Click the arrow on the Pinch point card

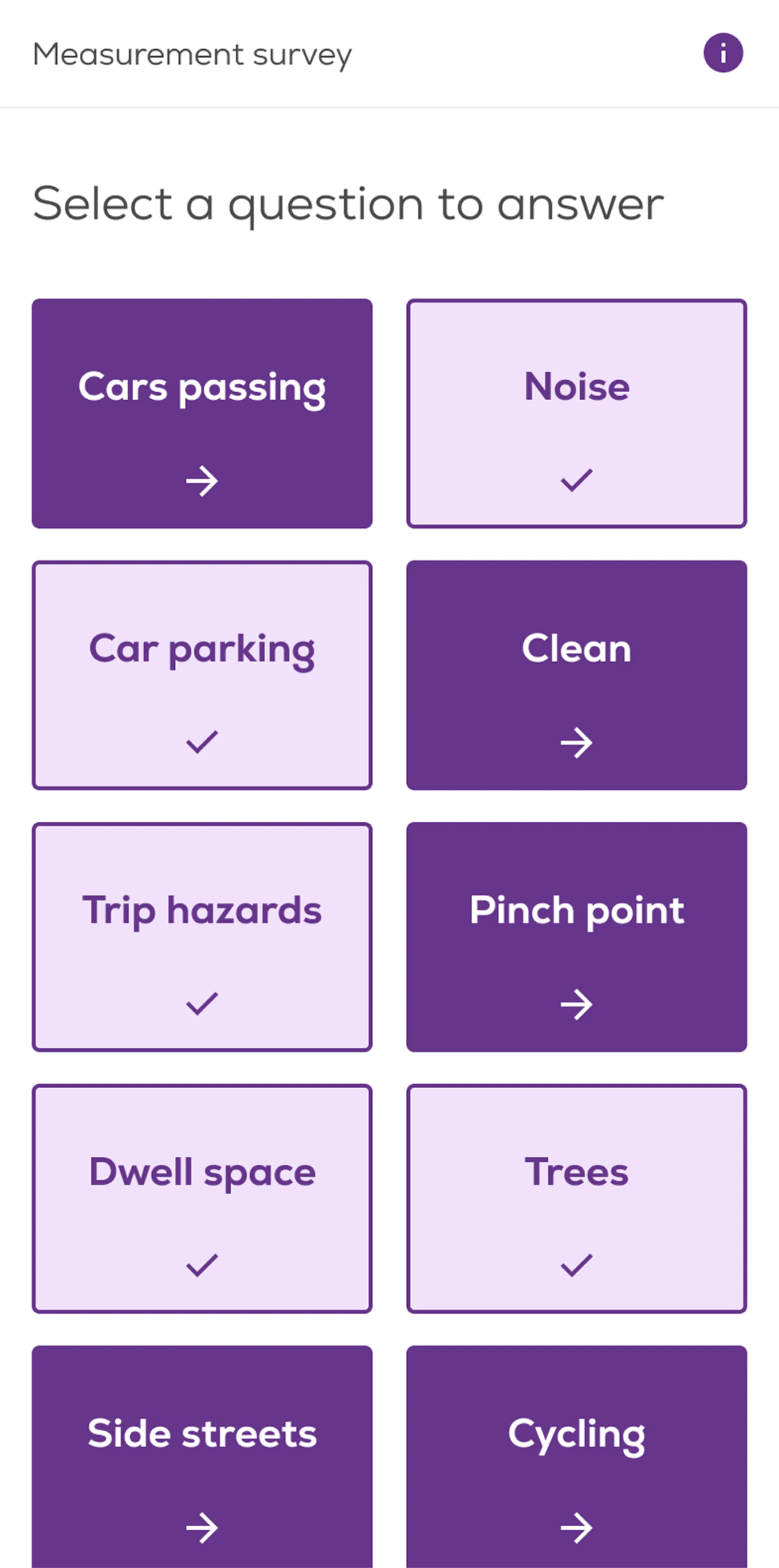pyautogui.click(x=576, y=1004)
